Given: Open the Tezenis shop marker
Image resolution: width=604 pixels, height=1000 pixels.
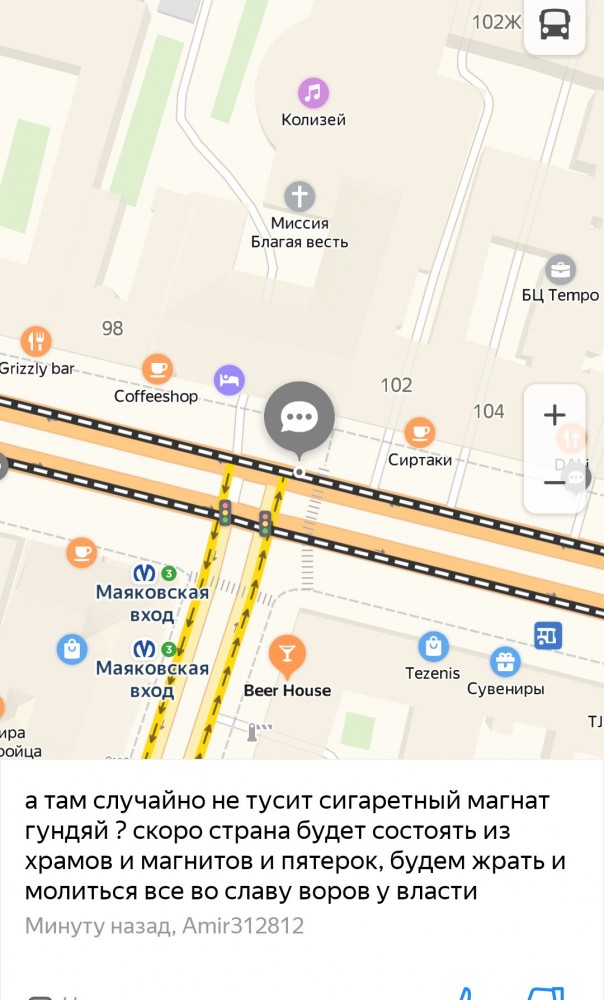Looking at the screenshot, I should [x=433, y=647].
